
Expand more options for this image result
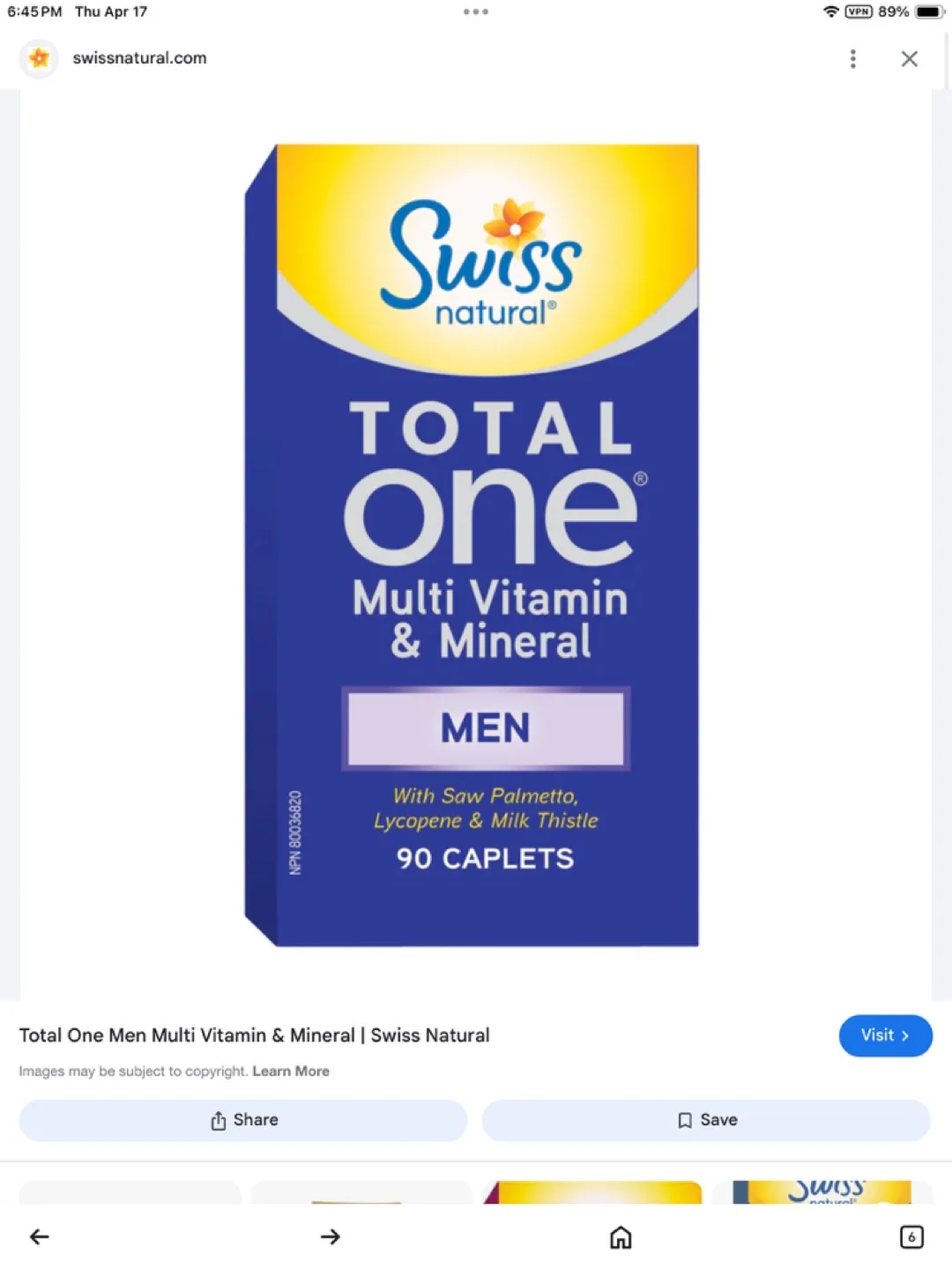click(x=852, y=58)
